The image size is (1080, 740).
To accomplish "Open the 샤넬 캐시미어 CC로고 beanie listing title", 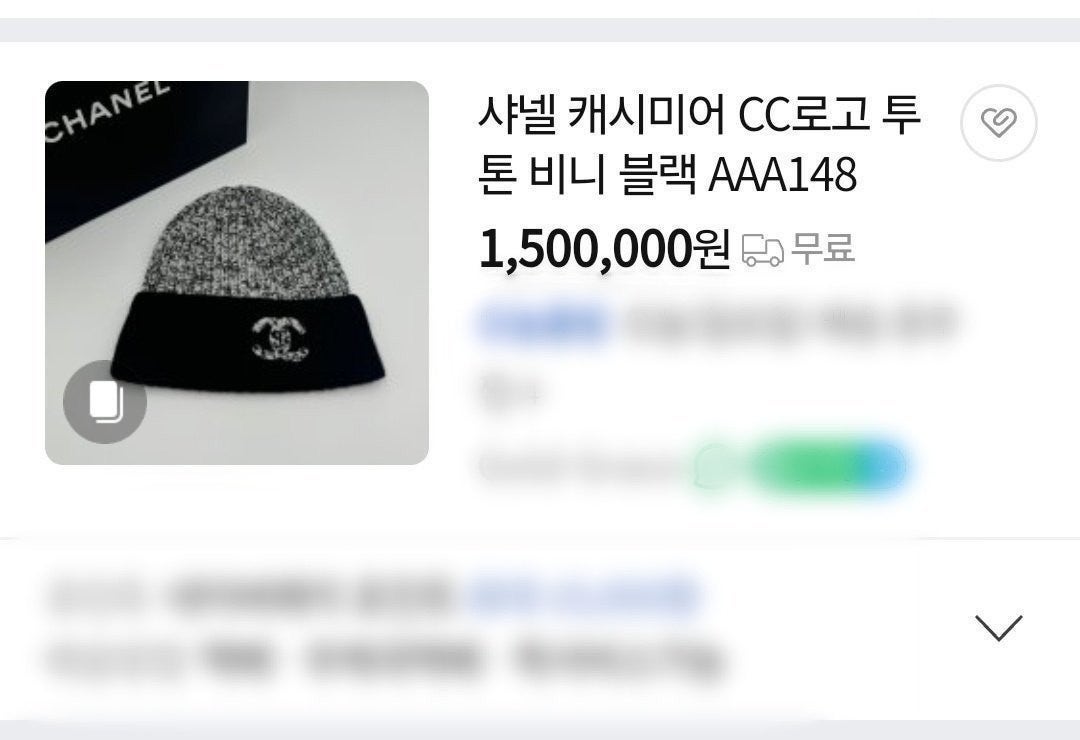I will (x=698, y=145).
